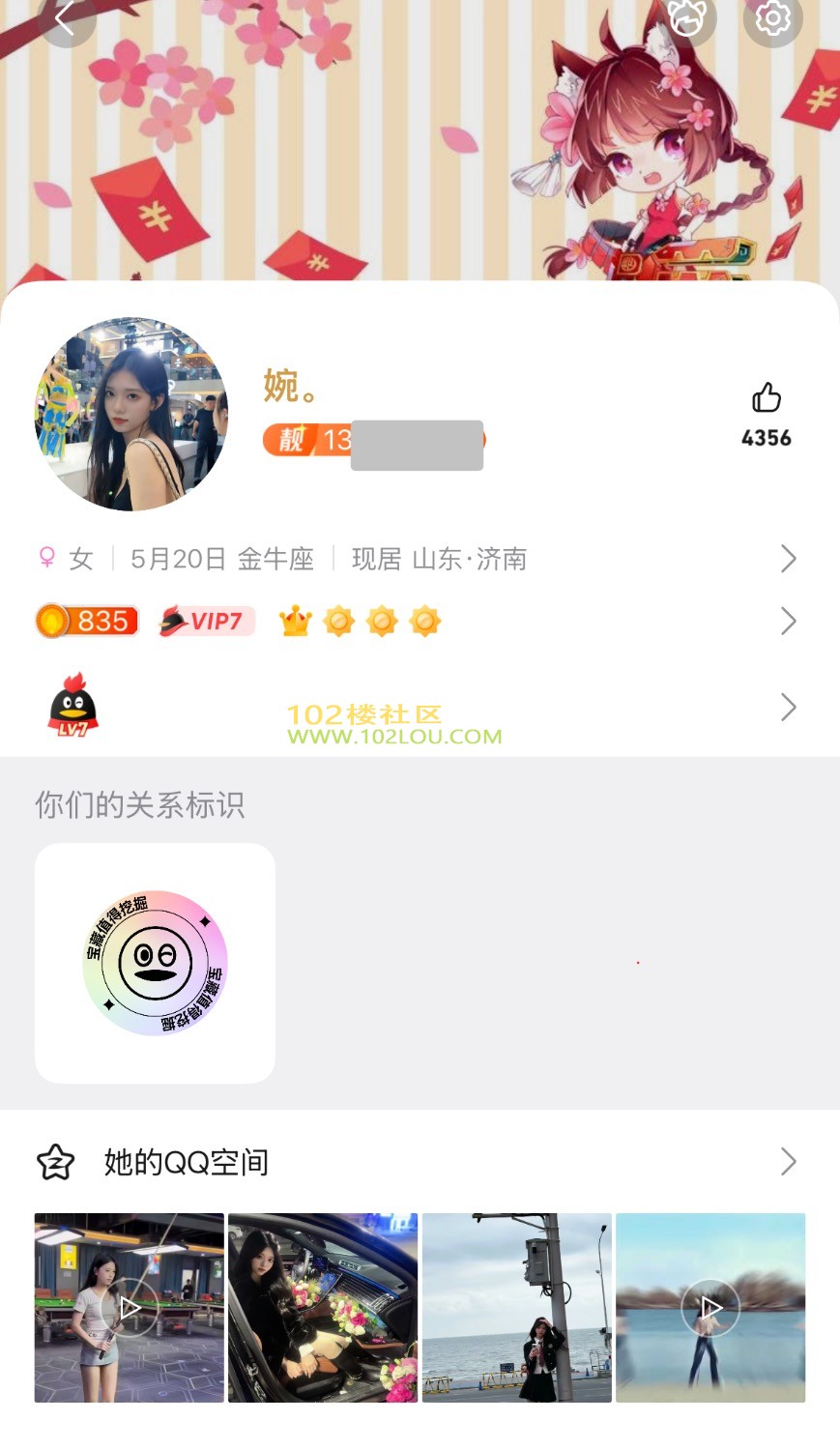Like this profile with the thumbs-up
The height and width of the screenshot is (1450, 840).
click(766, 398)
